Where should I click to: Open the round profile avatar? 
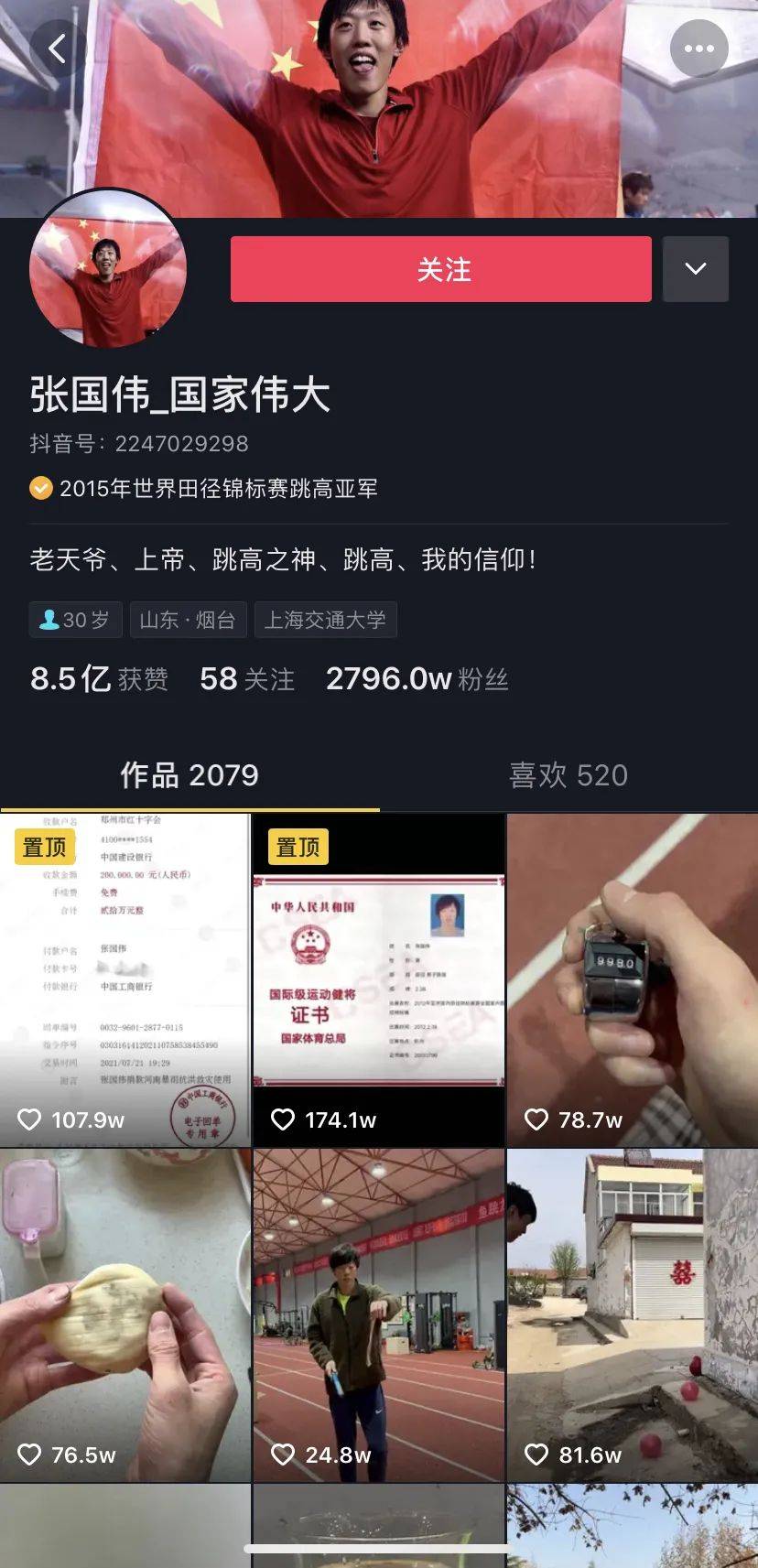[x=108, y=269]
